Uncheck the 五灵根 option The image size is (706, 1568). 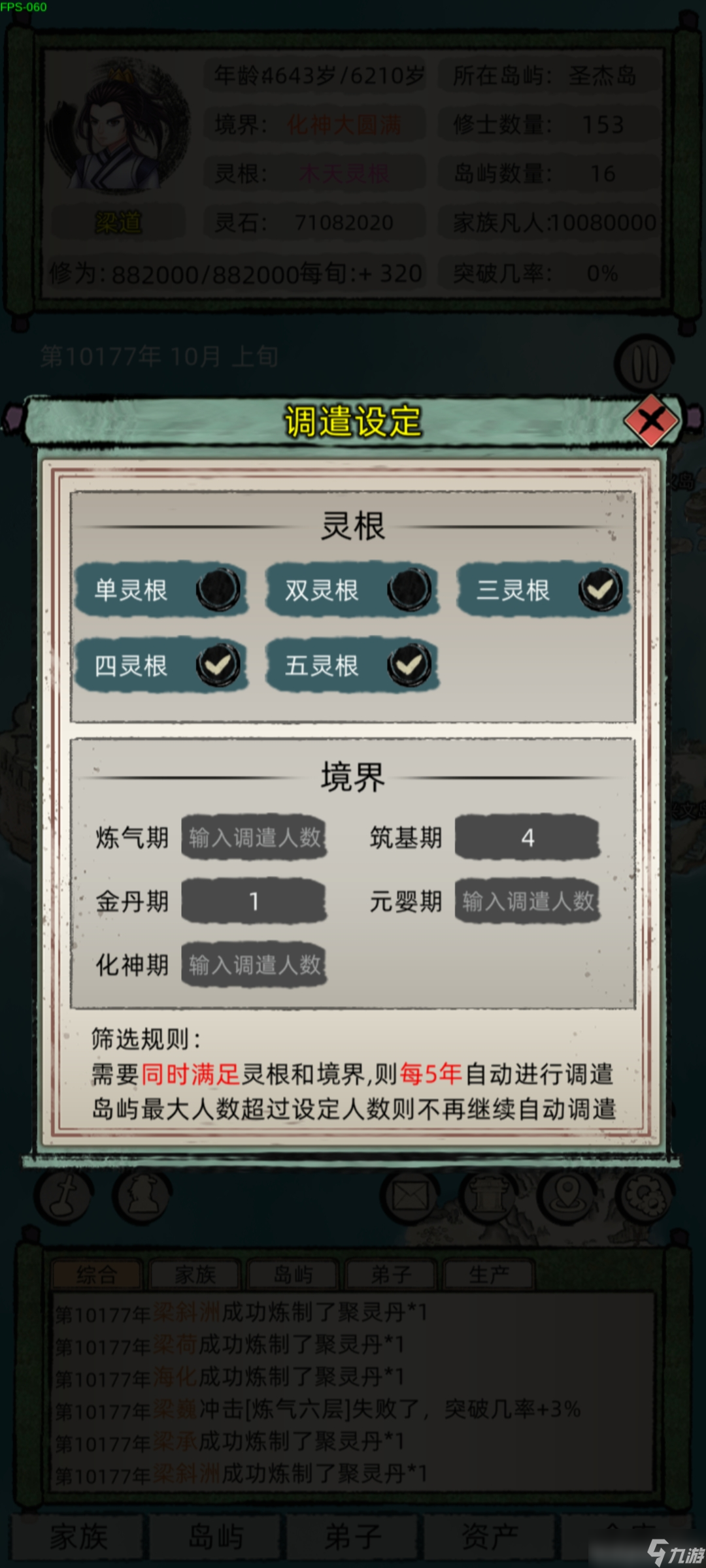tap(409, 666)
